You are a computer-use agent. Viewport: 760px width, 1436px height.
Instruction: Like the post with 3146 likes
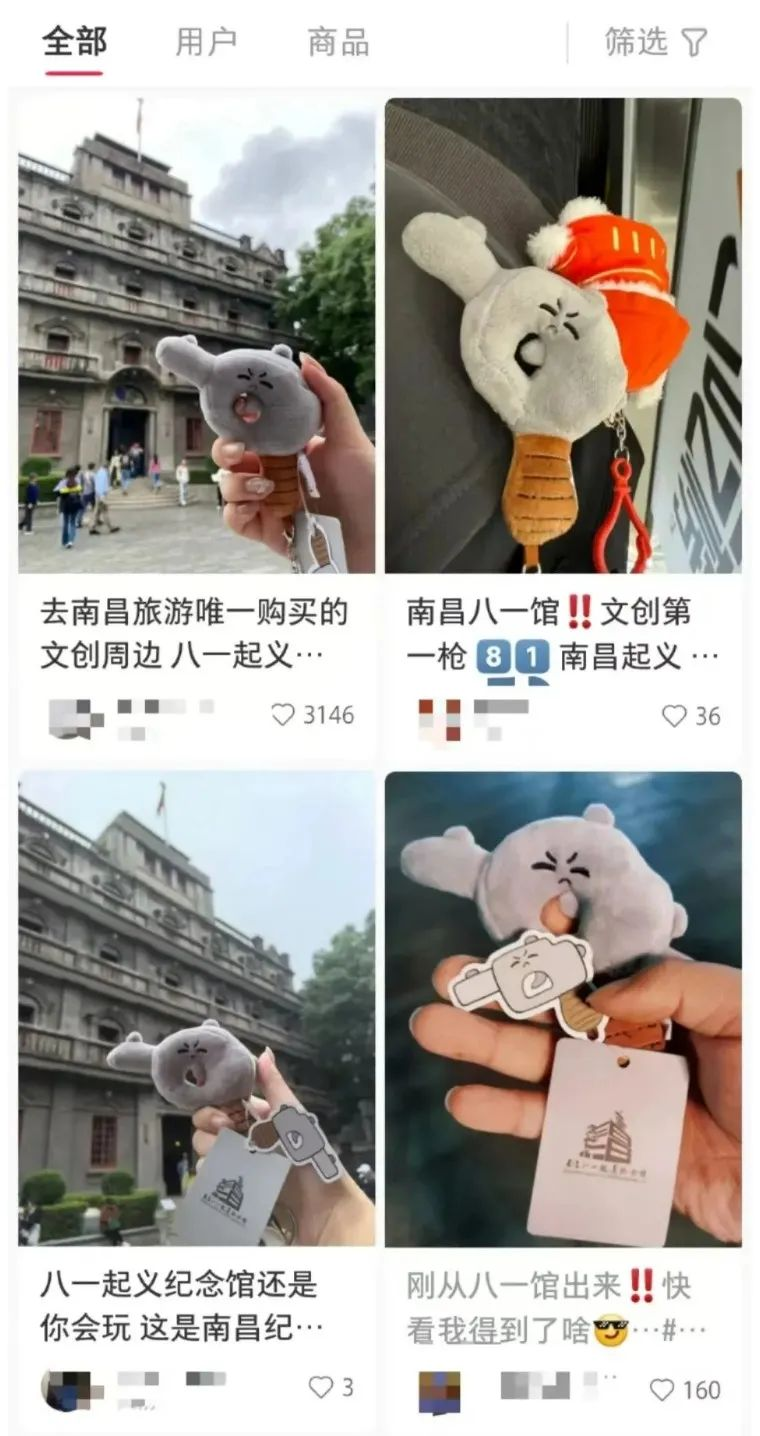pos(284,715)
